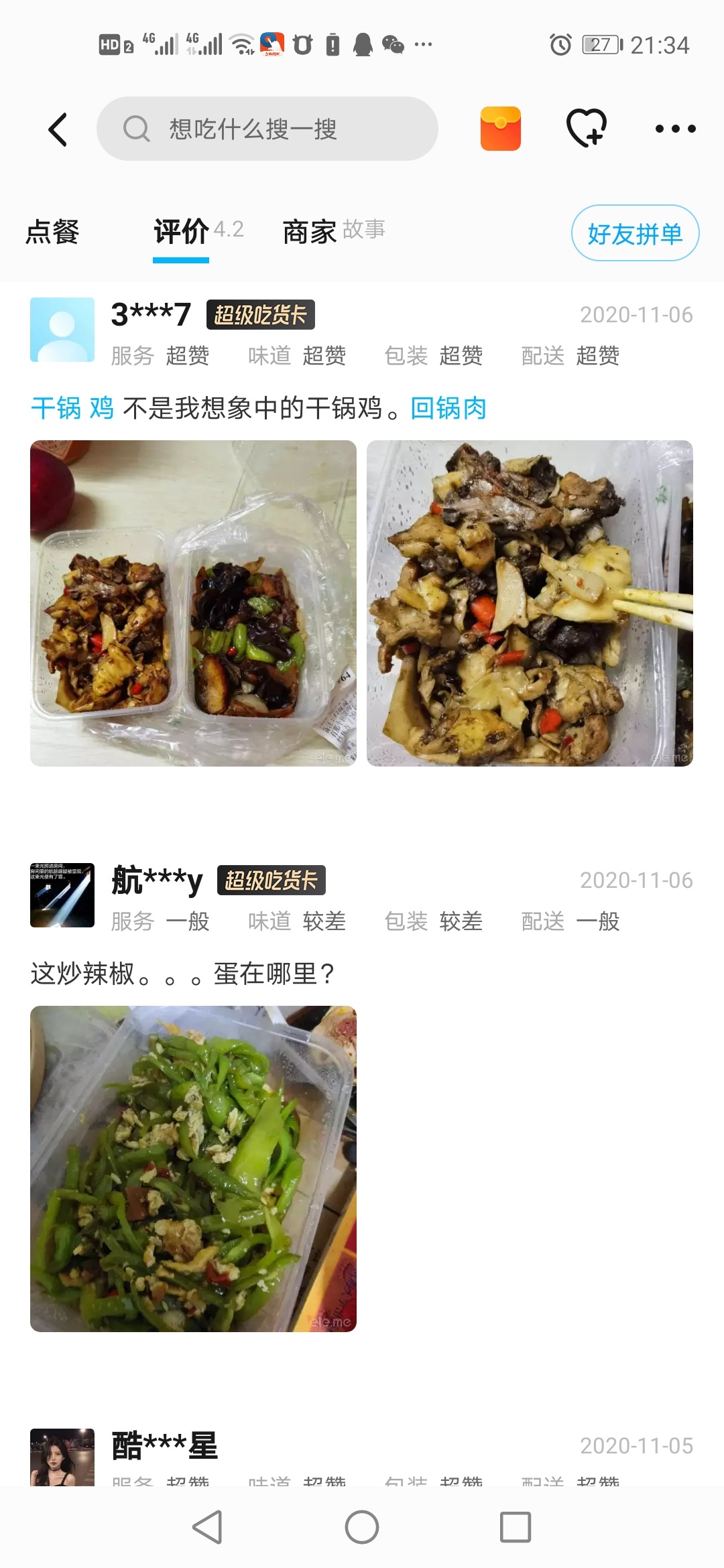Select the 评价 reviews tab
724x1568 pixels.
click(181, 232)
